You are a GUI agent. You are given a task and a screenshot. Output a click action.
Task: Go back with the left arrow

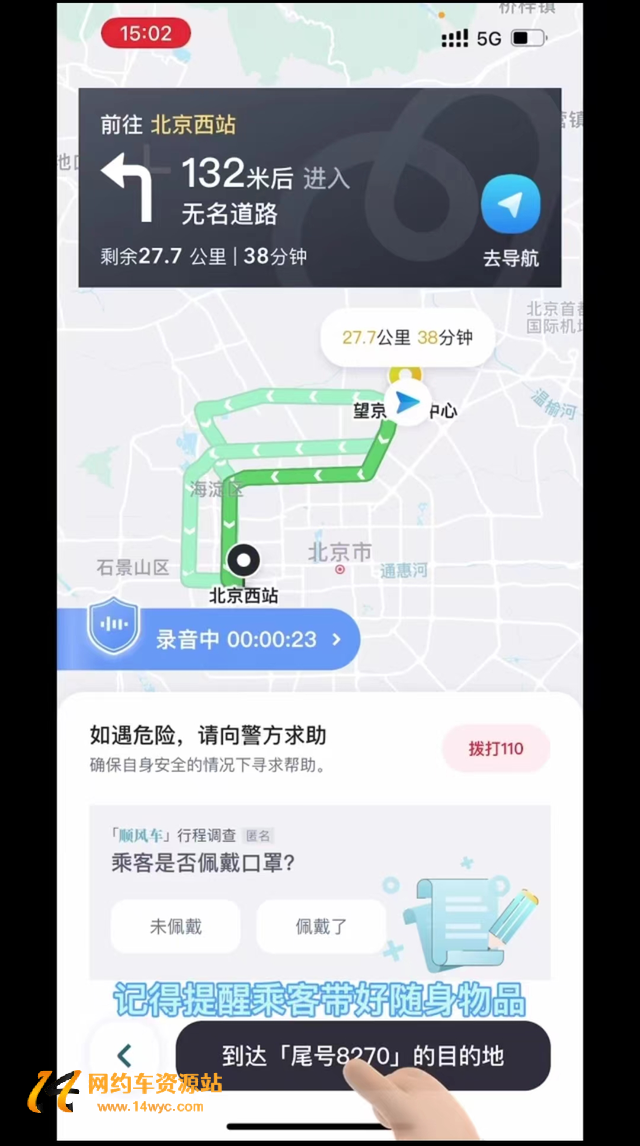click(x=125, y=1055)
